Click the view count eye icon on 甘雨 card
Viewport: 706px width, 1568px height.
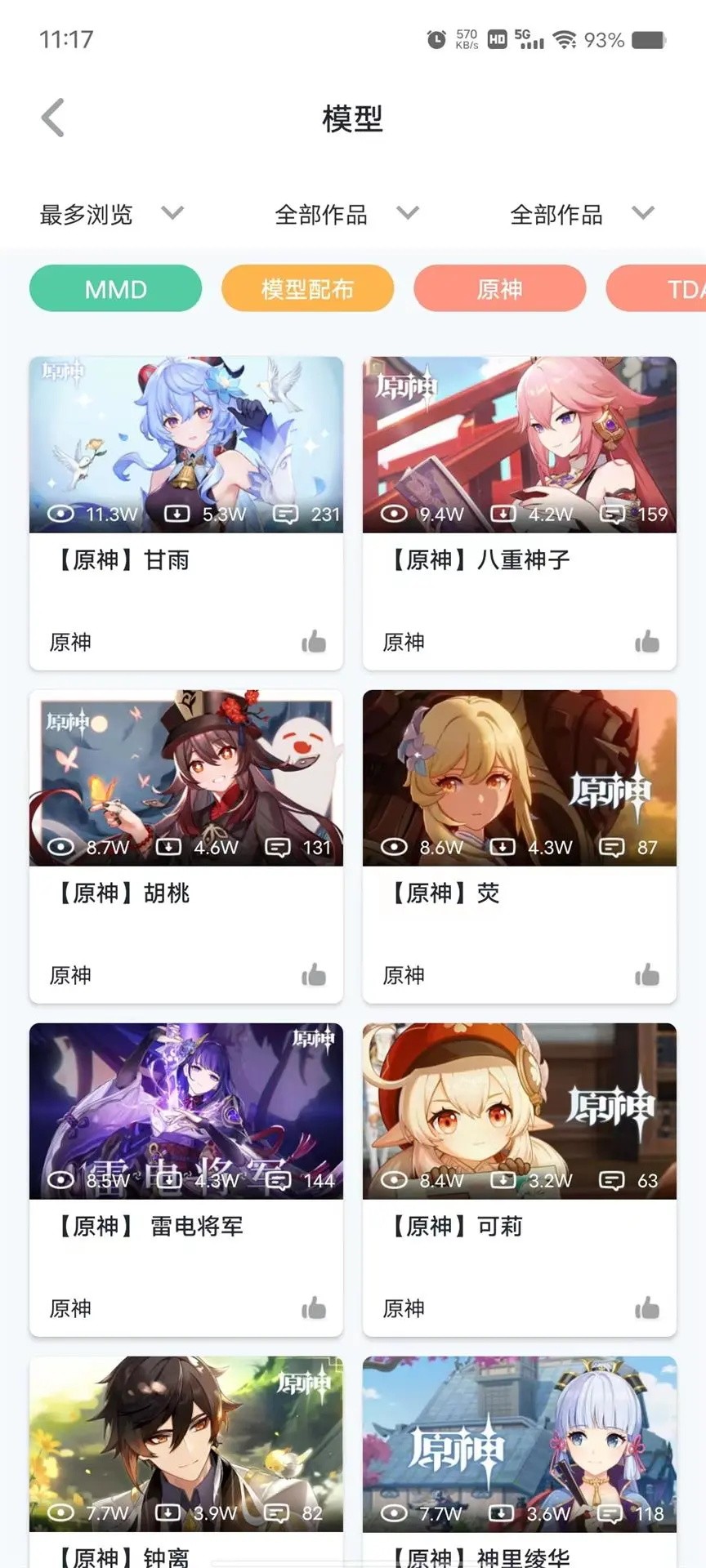(60, 514)
